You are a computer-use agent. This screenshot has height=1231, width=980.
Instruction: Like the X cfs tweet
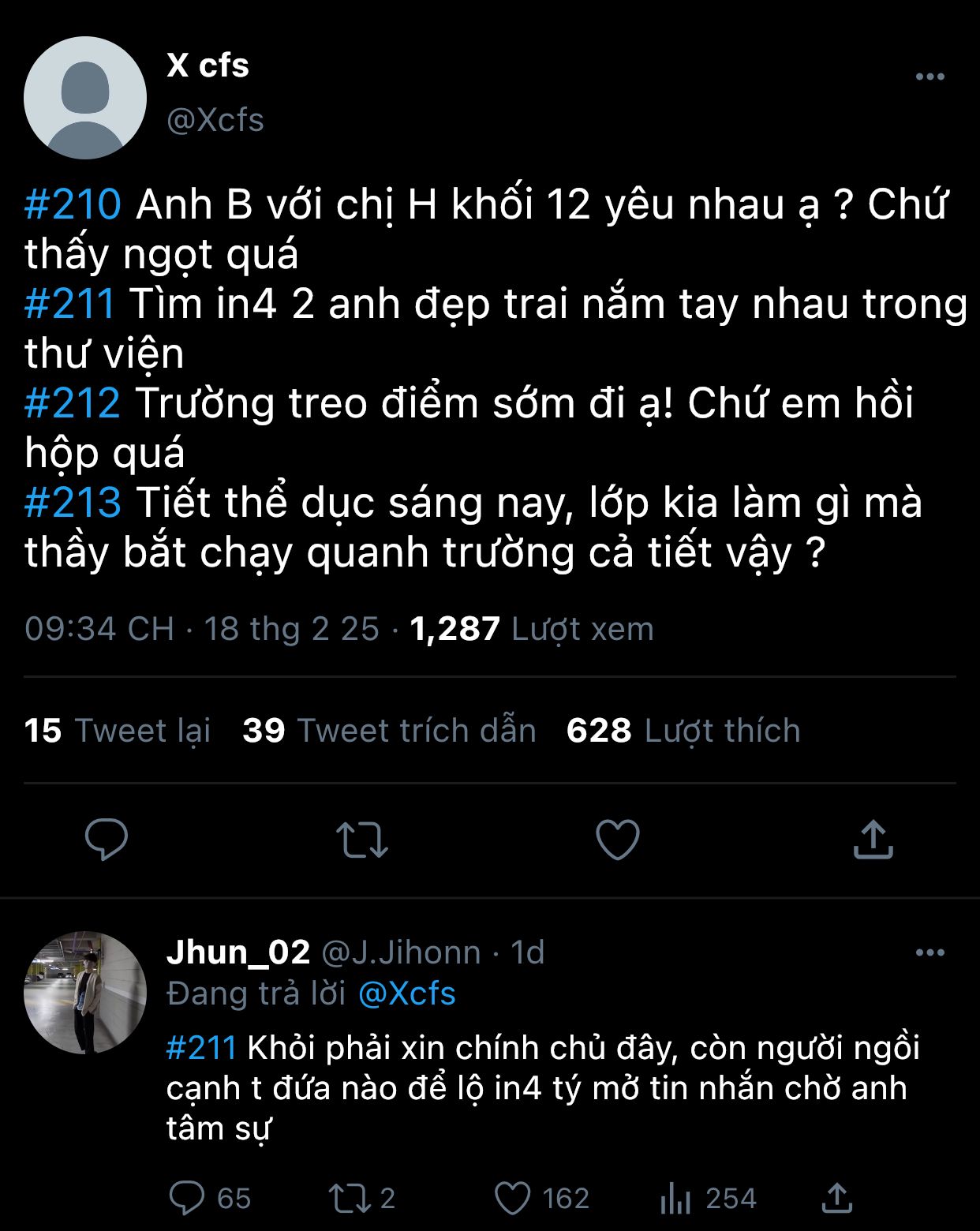[617, 840]
